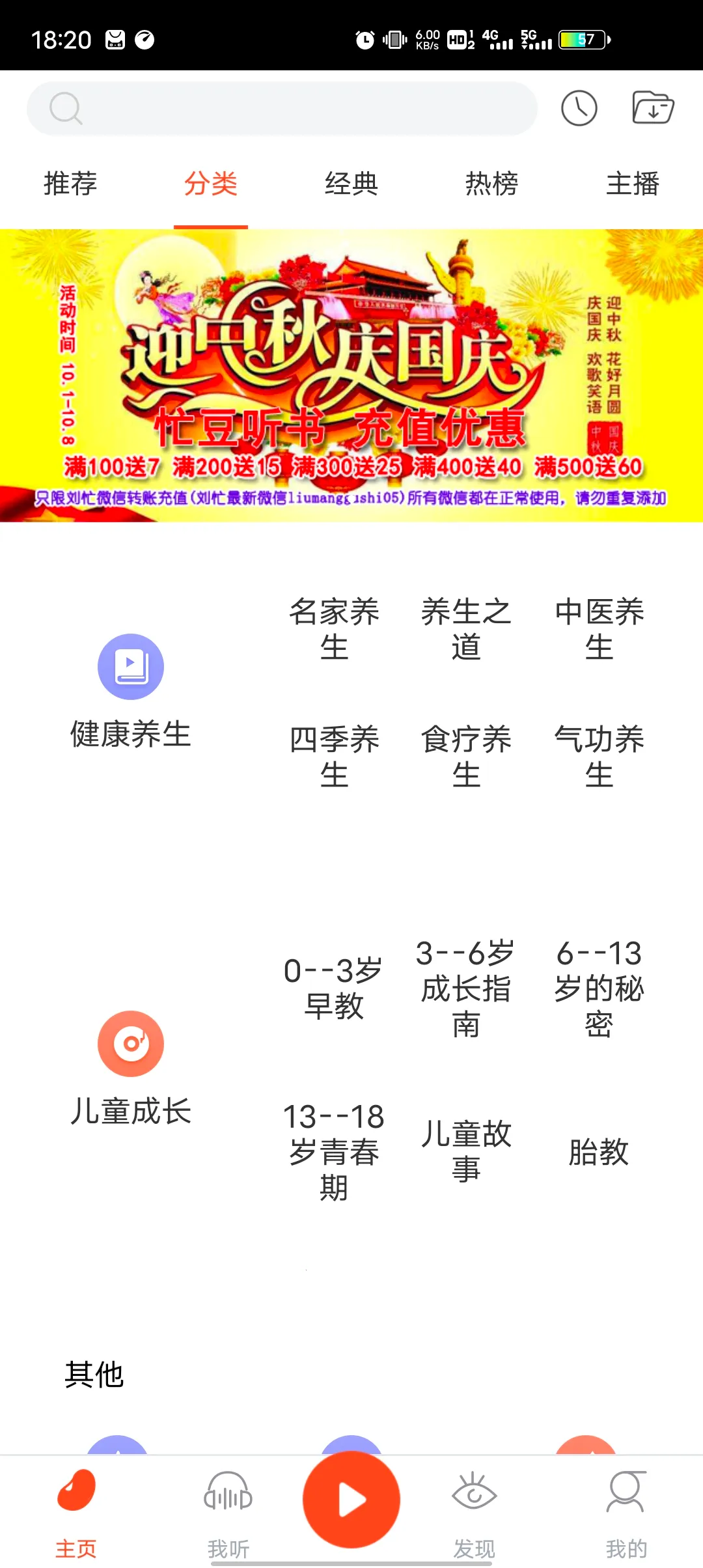Image resolution: width=703 pixels, height=1568 pixels.
Task: Tap the mid-autumn promotion banner
Action: point(351,378)
